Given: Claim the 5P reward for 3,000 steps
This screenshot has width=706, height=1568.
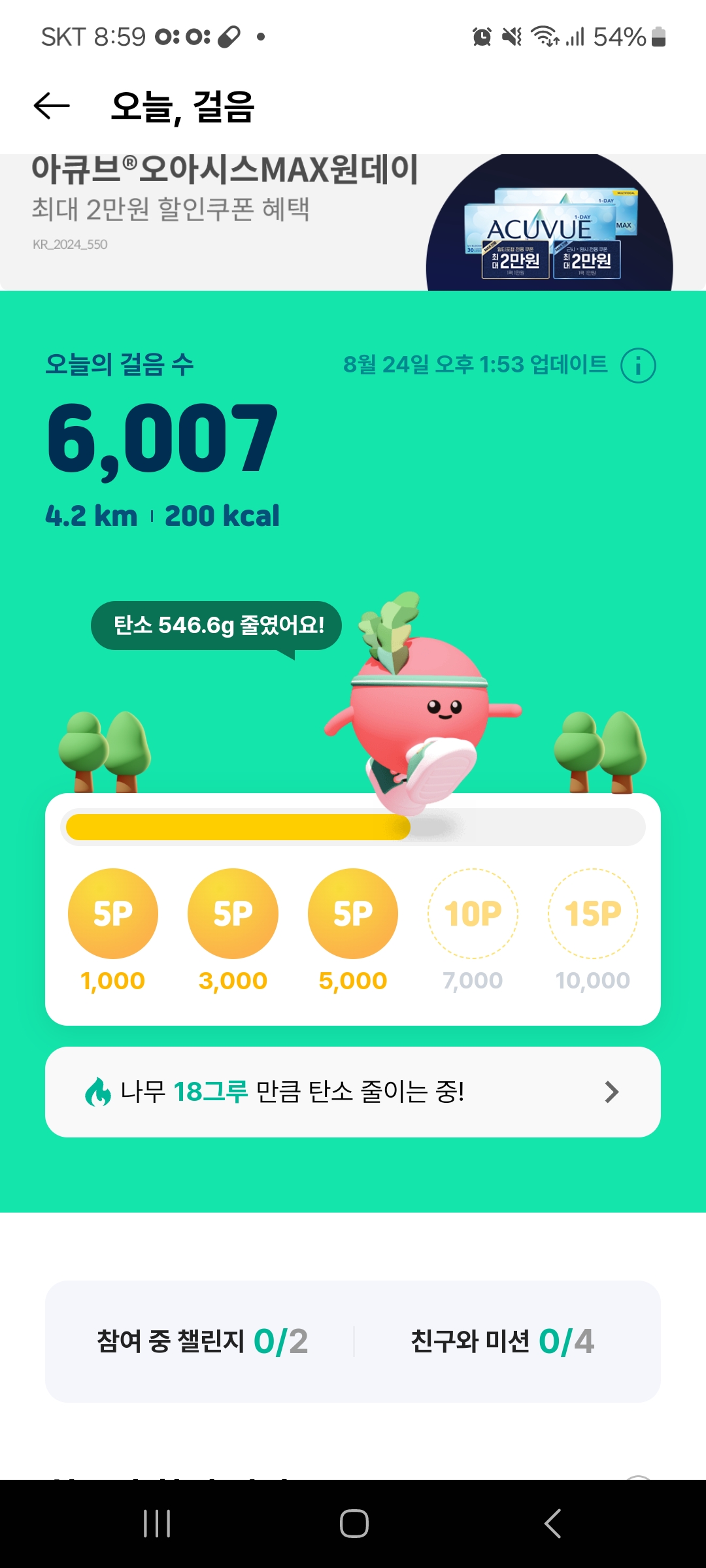Looking at the screenshot, I should pyautogui.click(x=233, y=913).
